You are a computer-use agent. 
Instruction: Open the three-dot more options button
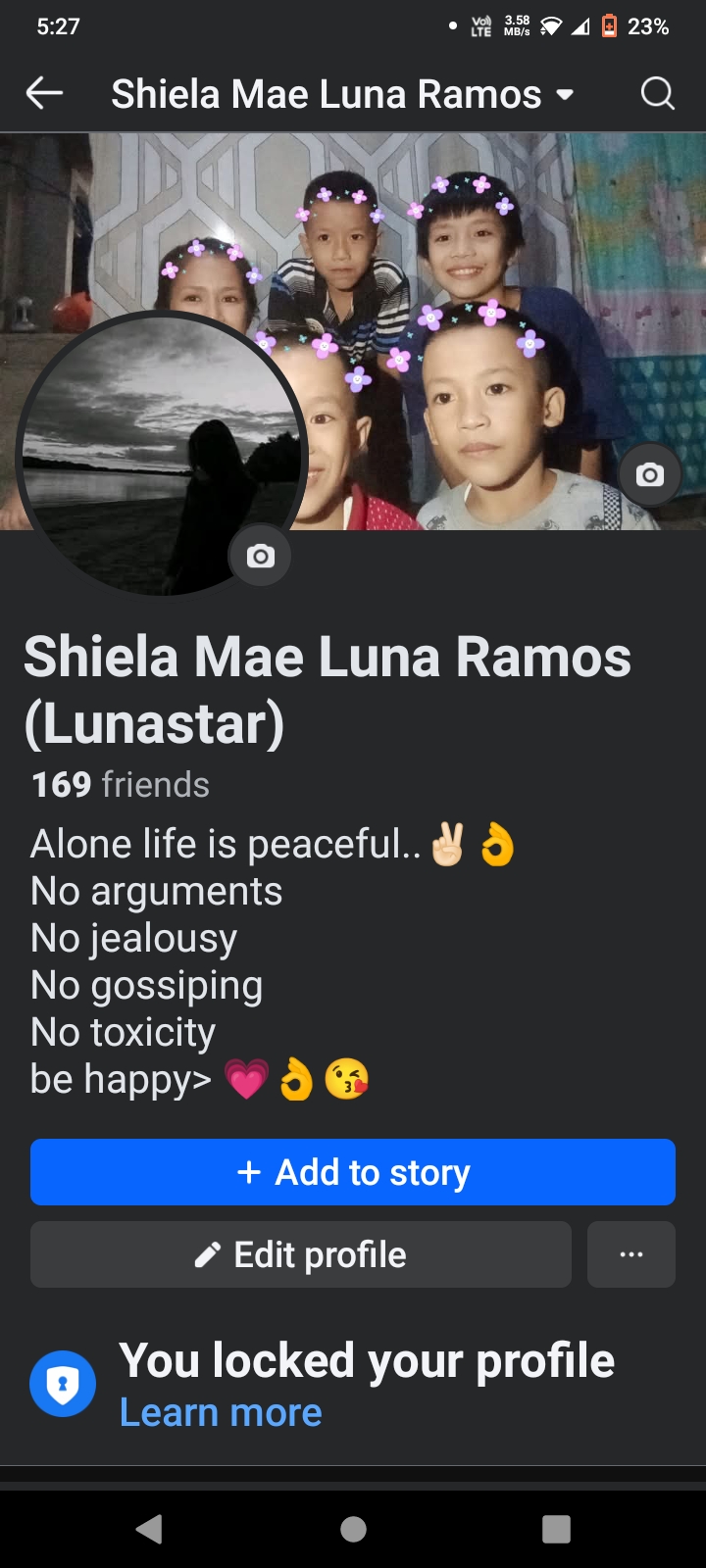tap(631, 1254)
